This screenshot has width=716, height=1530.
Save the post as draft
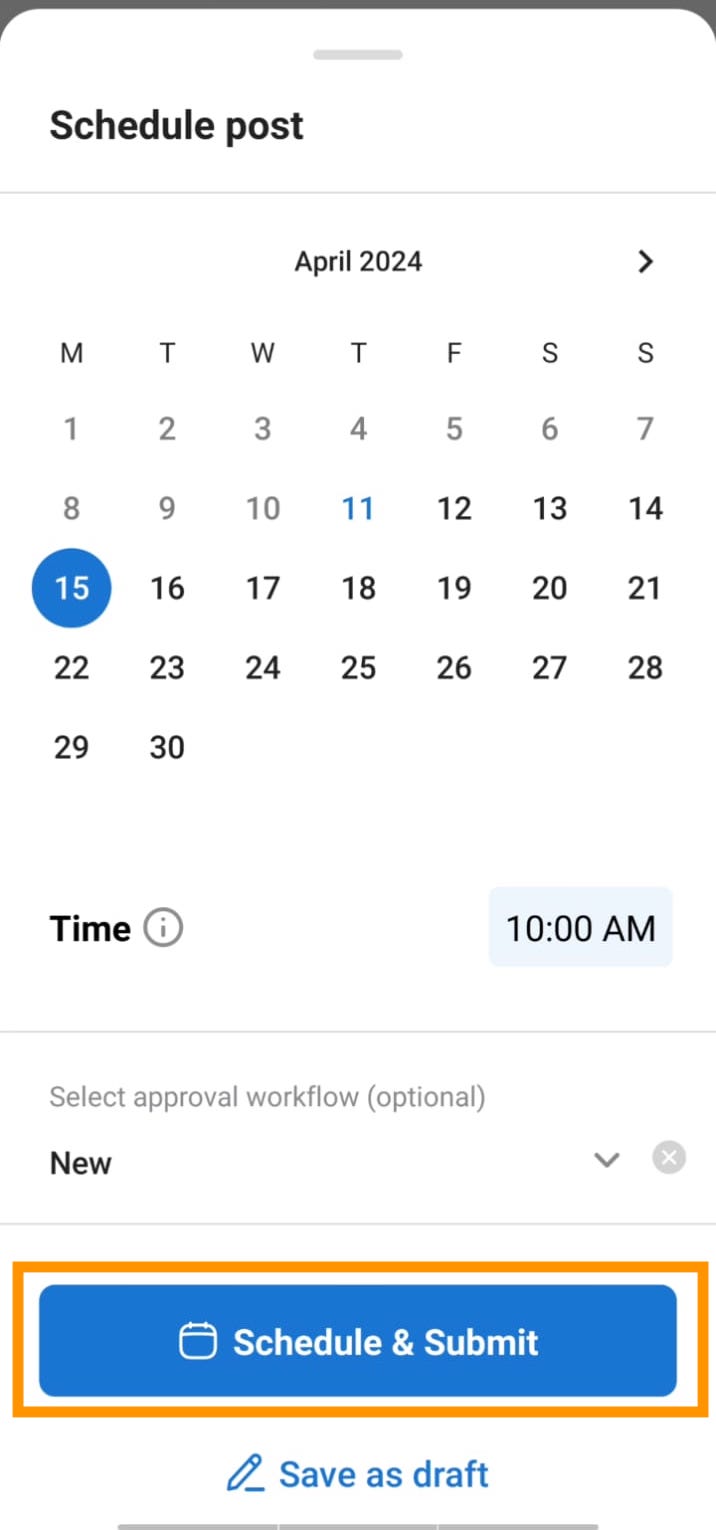358,1474
